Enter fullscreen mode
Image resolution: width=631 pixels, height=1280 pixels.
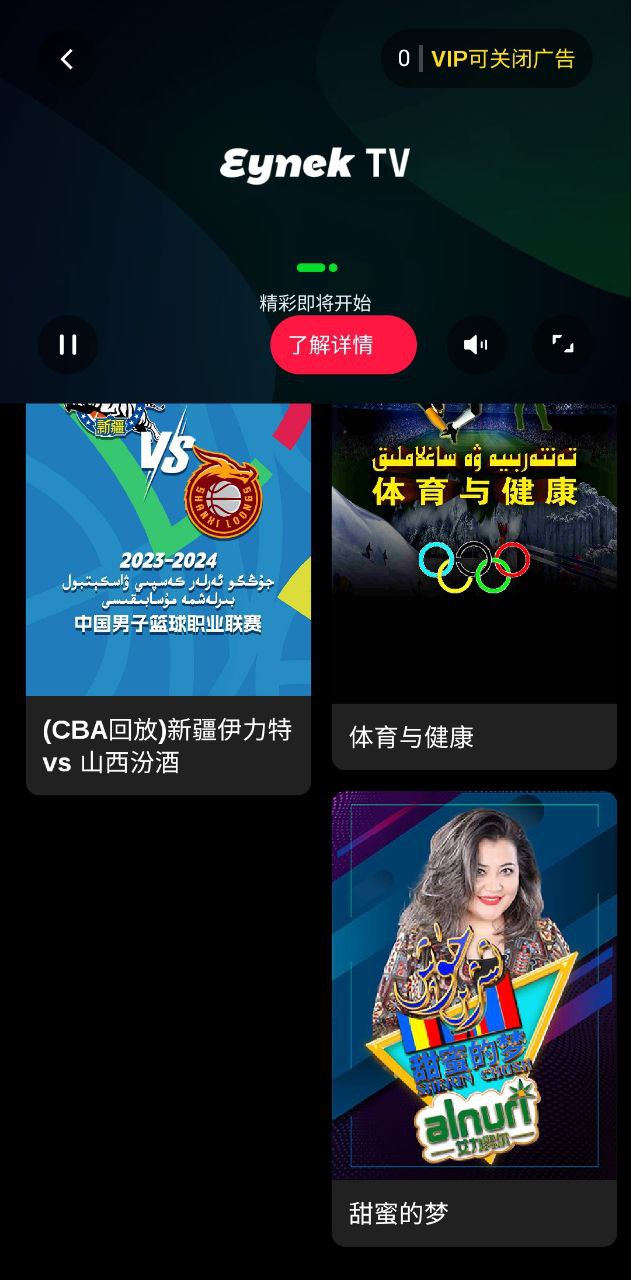[x=562, y=345]
